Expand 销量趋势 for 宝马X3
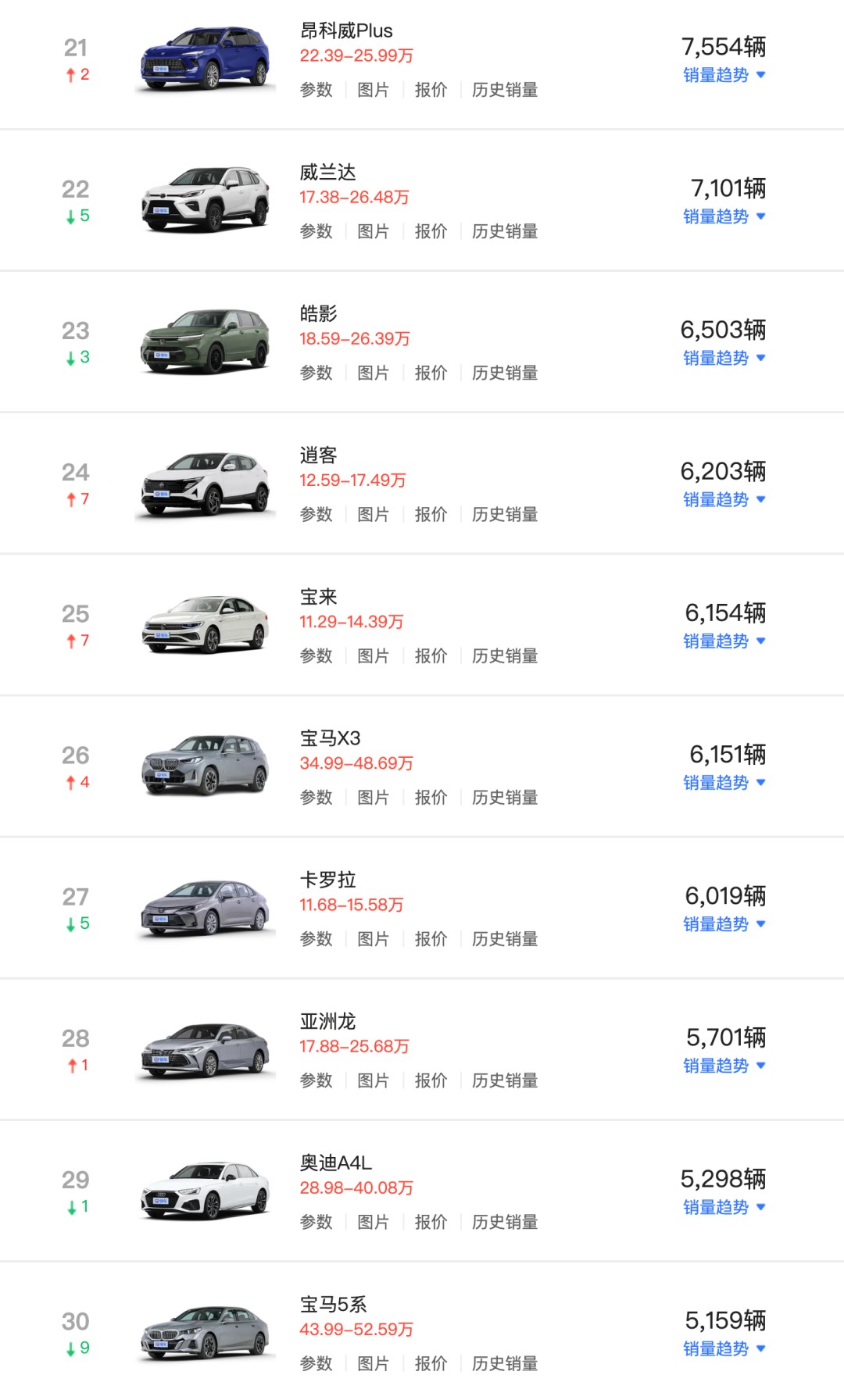 tap(724, 782)
